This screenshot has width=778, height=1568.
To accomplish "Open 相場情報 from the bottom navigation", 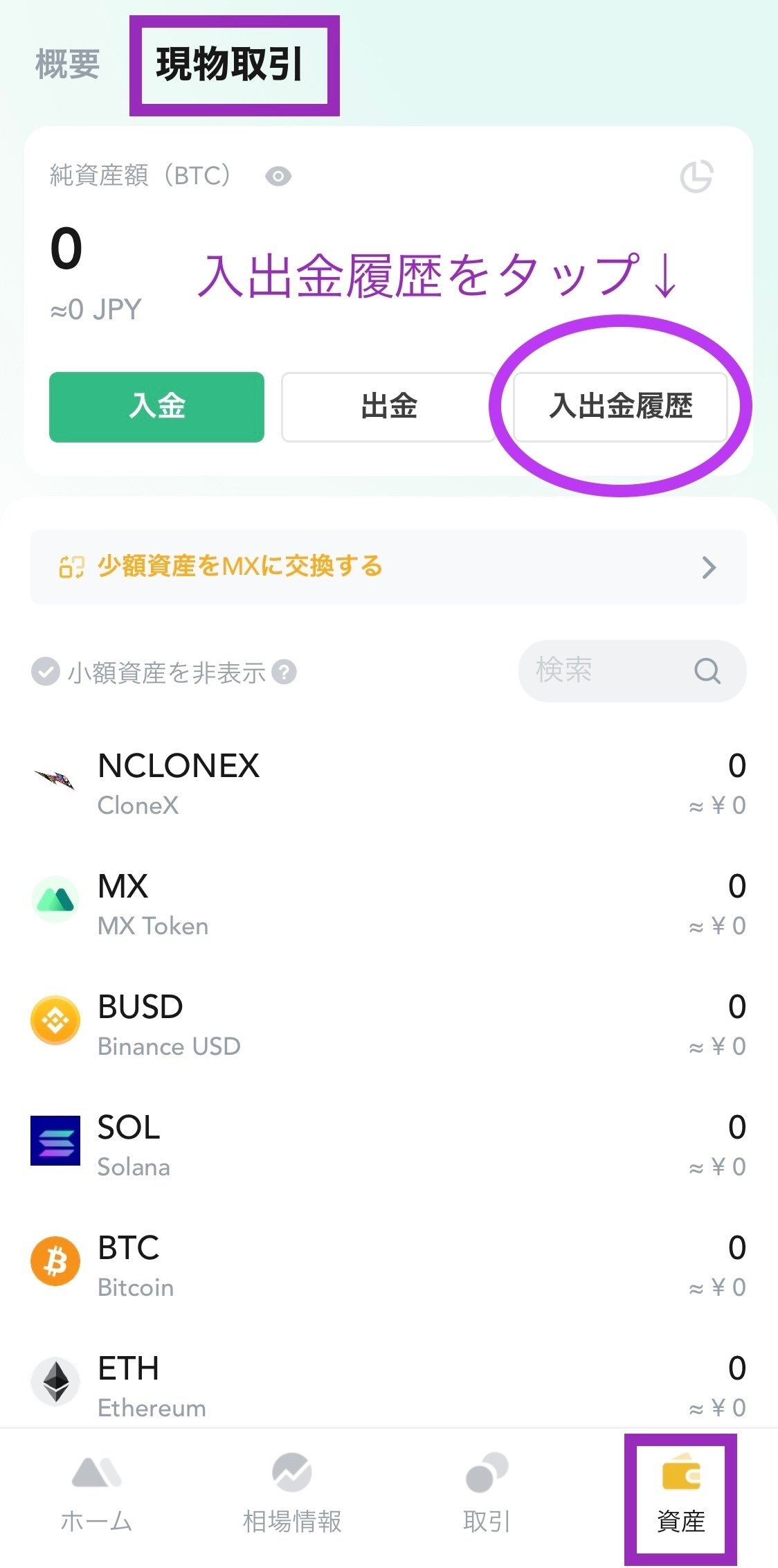I will [x=292, y=1496].
